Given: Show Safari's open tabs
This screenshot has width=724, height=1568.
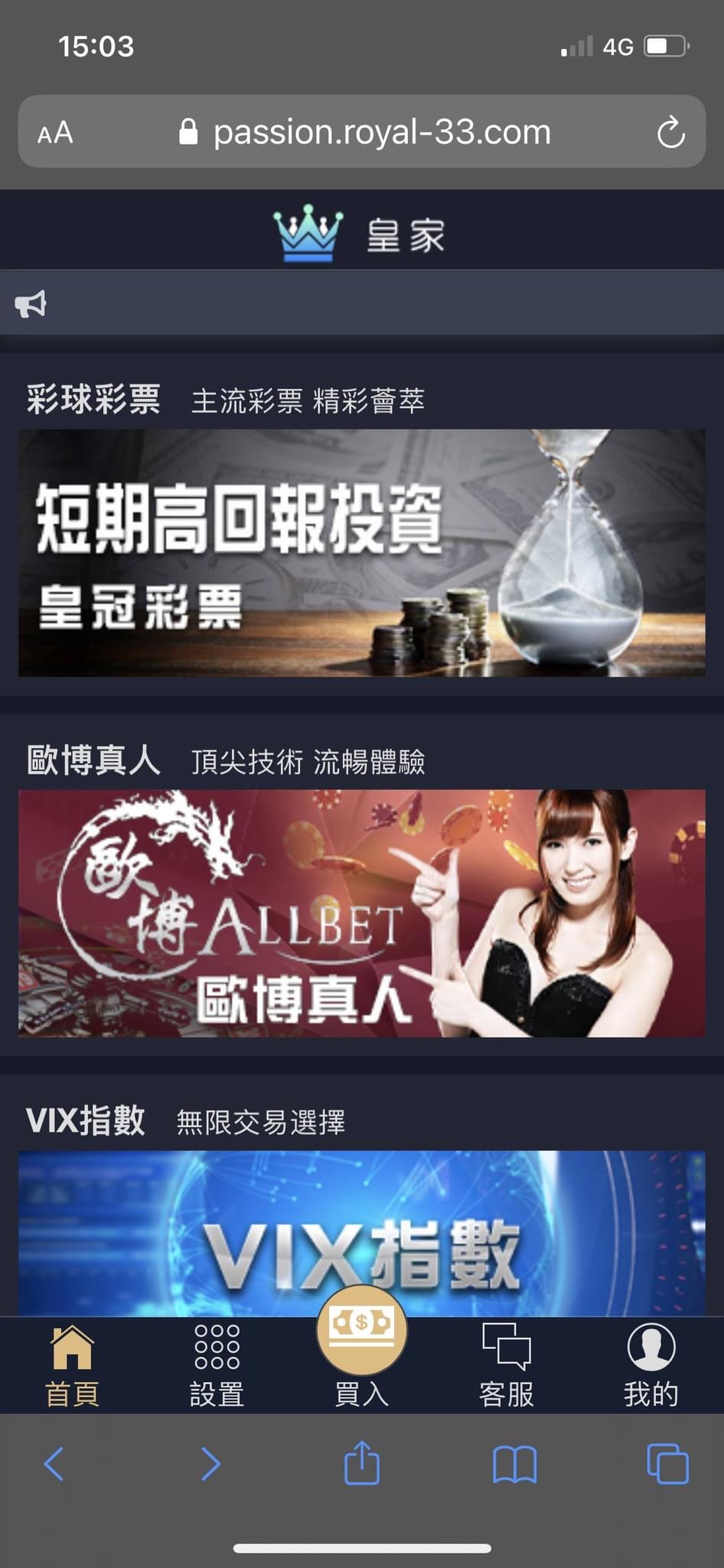Looking at the screenshot, I should click(667, 1464).
